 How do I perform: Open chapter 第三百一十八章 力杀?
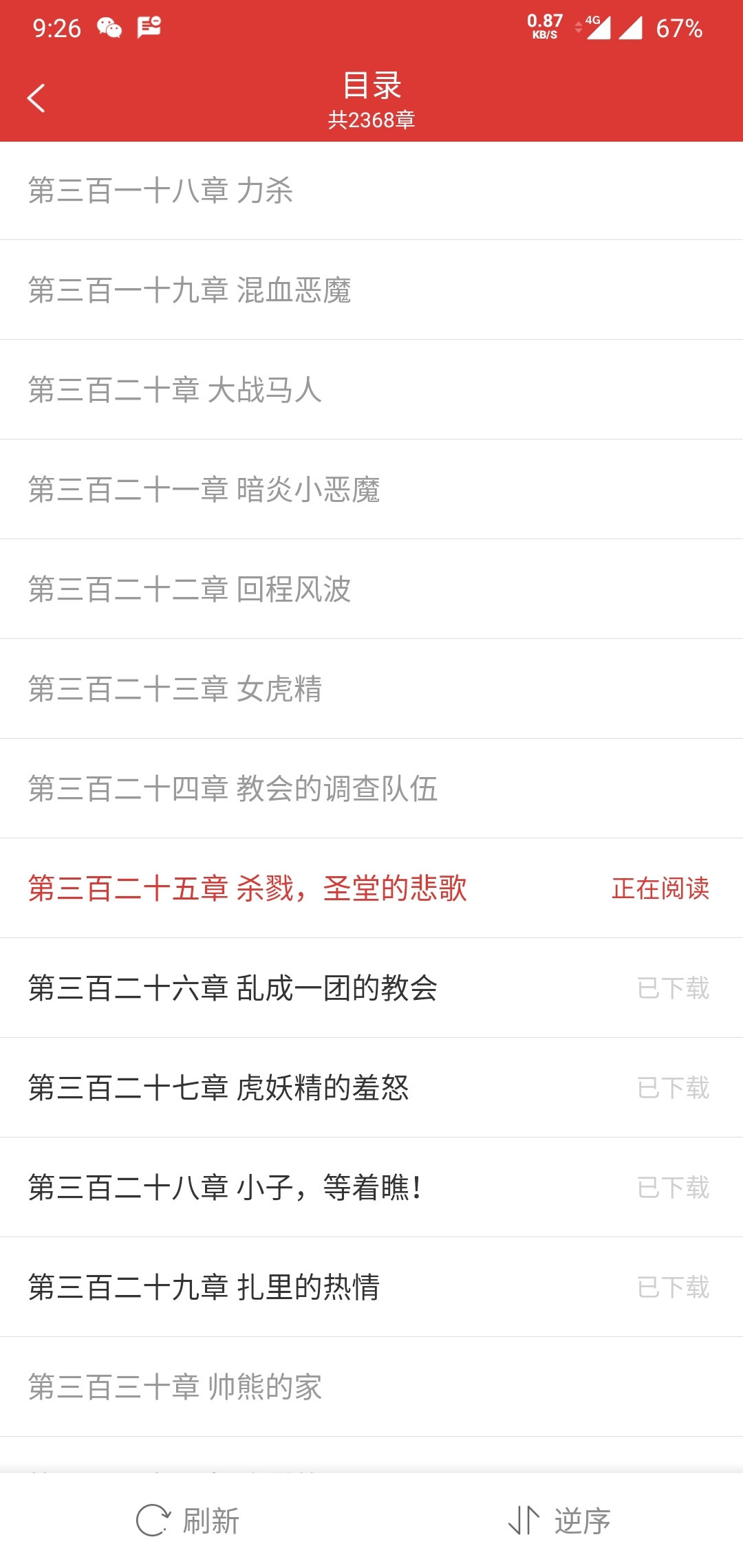(161, 191)
